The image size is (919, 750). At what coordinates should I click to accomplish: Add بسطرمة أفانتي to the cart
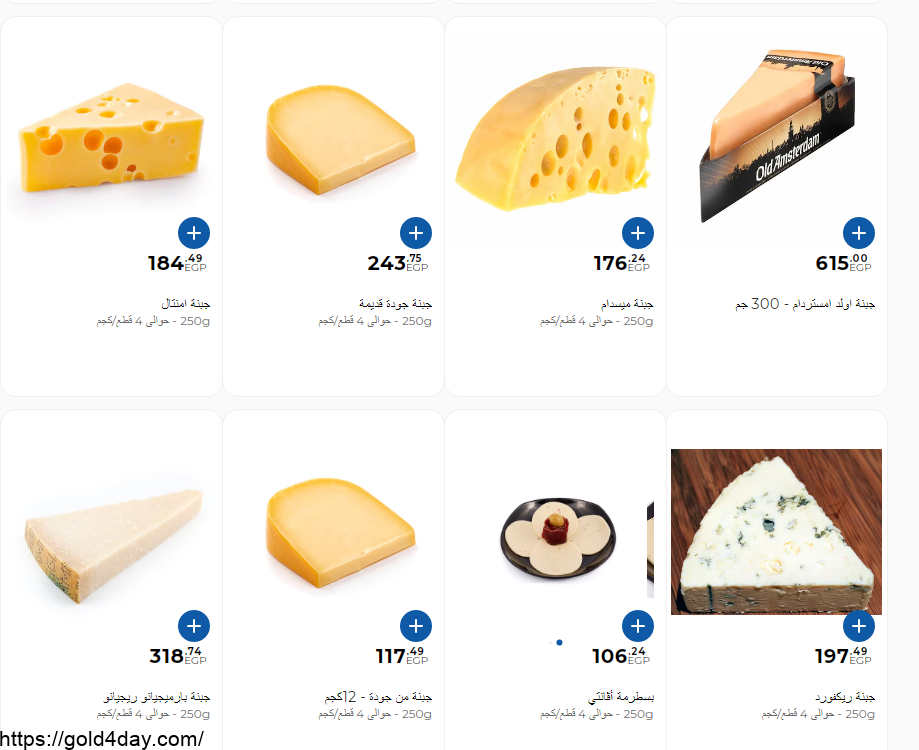click(638, 627)
